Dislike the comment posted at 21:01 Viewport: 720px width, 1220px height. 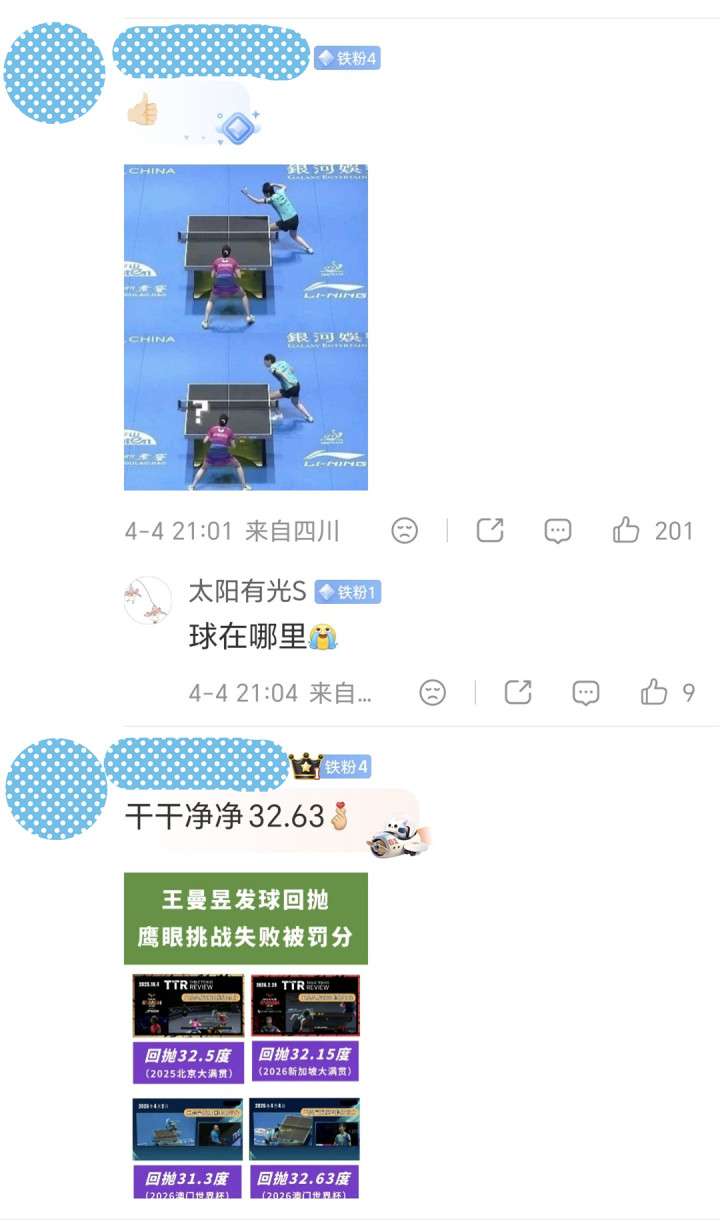point(404,530)
